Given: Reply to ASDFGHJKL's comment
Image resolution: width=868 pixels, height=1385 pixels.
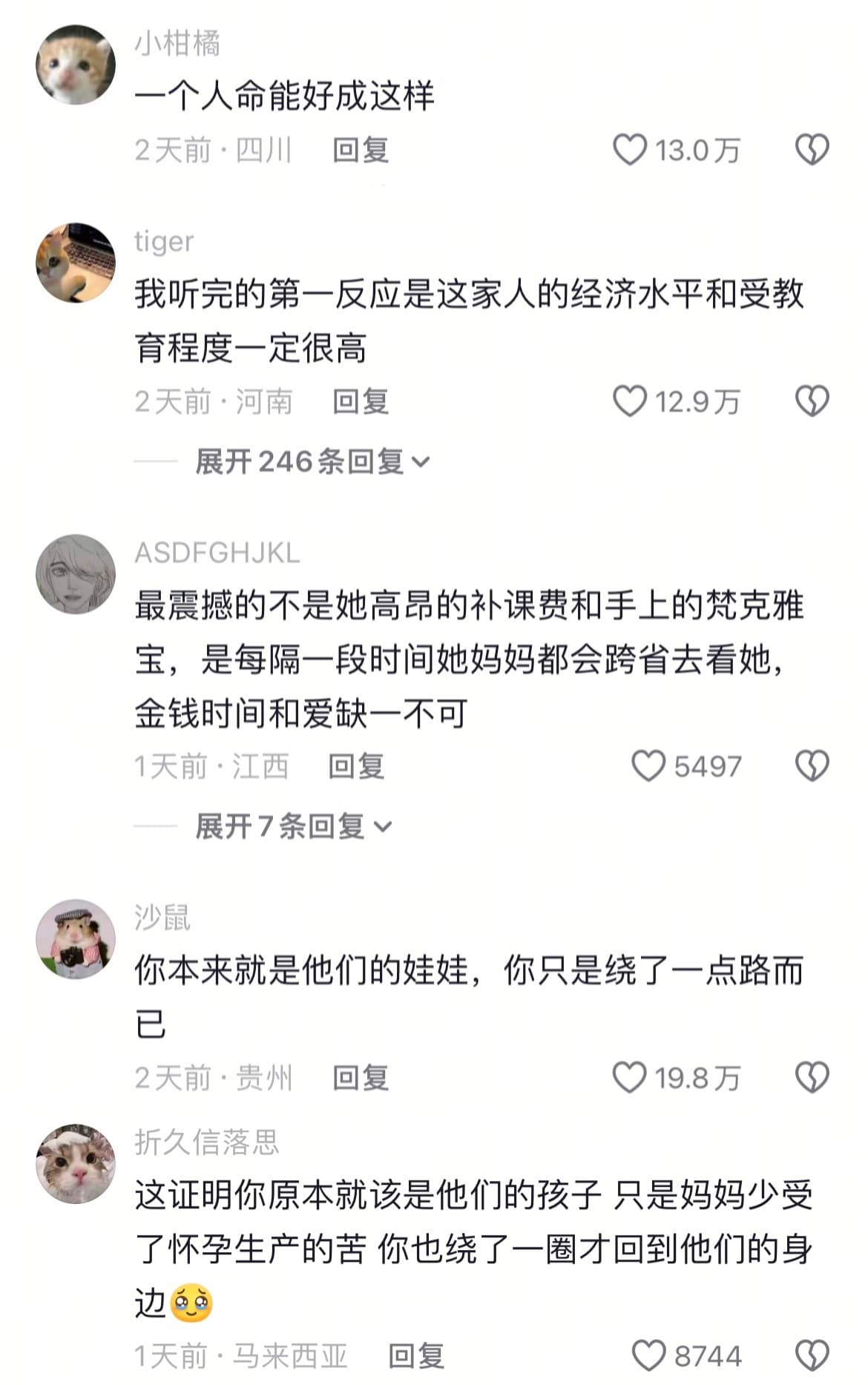Looking at the screenshot, I should point(356,766).
